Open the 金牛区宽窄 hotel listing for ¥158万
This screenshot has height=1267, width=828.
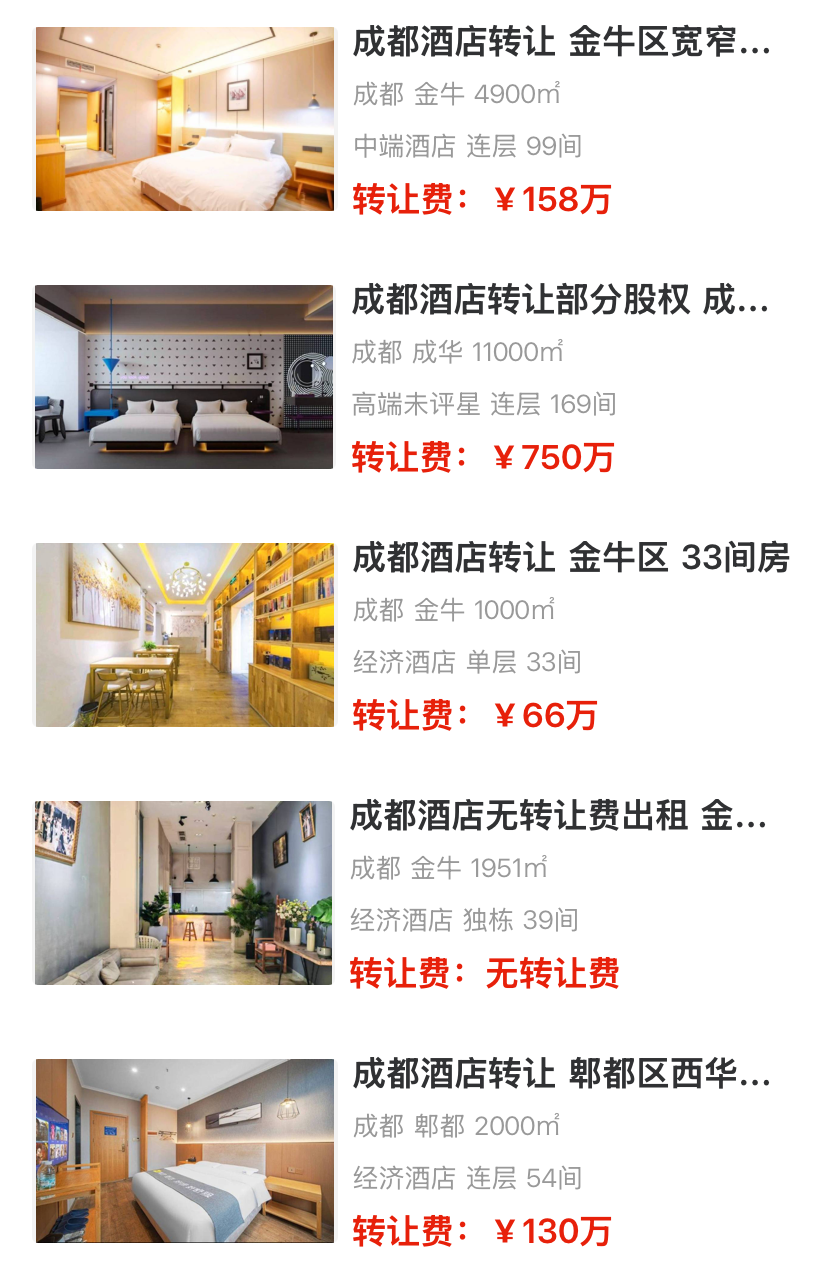pyautogui.click(x=561, y=43)
